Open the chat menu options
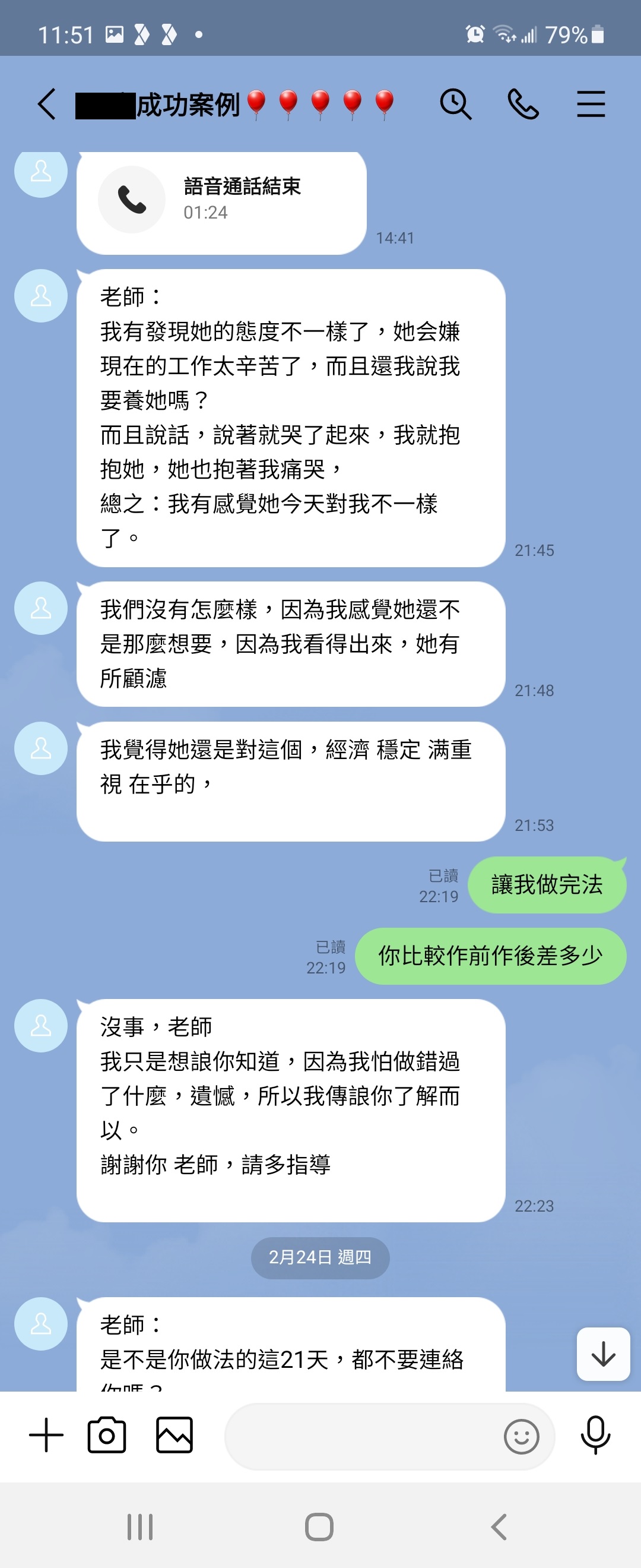 (x=591, y=104)
